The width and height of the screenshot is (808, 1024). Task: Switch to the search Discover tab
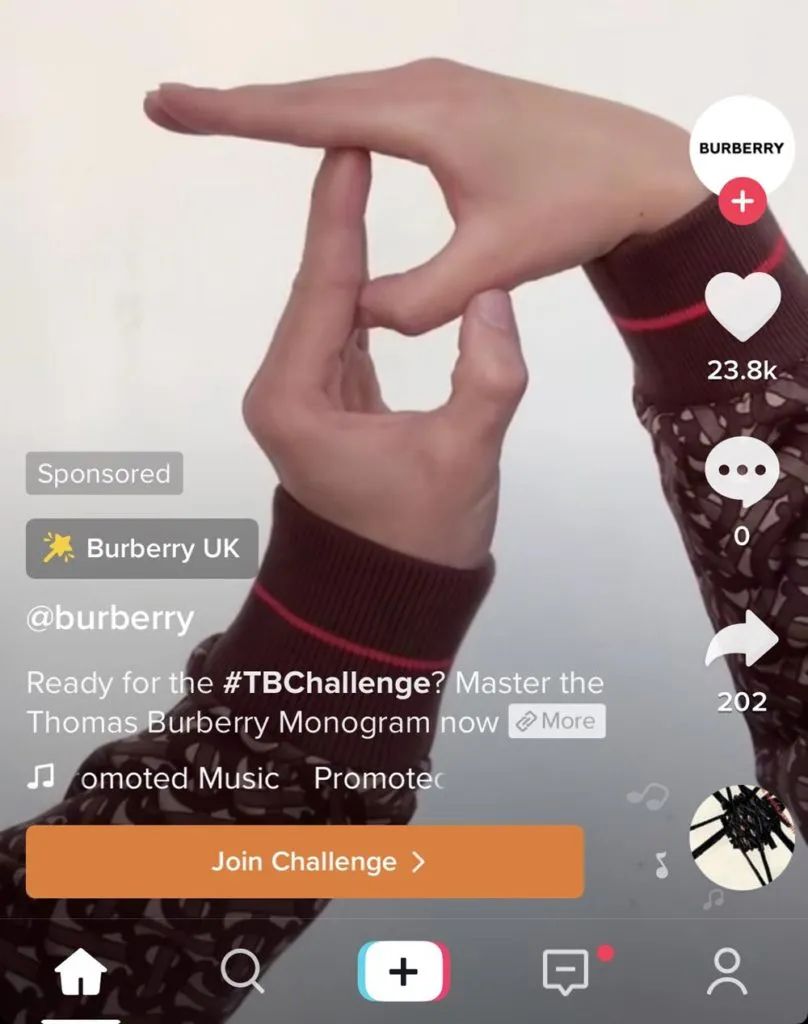(241, 971)
